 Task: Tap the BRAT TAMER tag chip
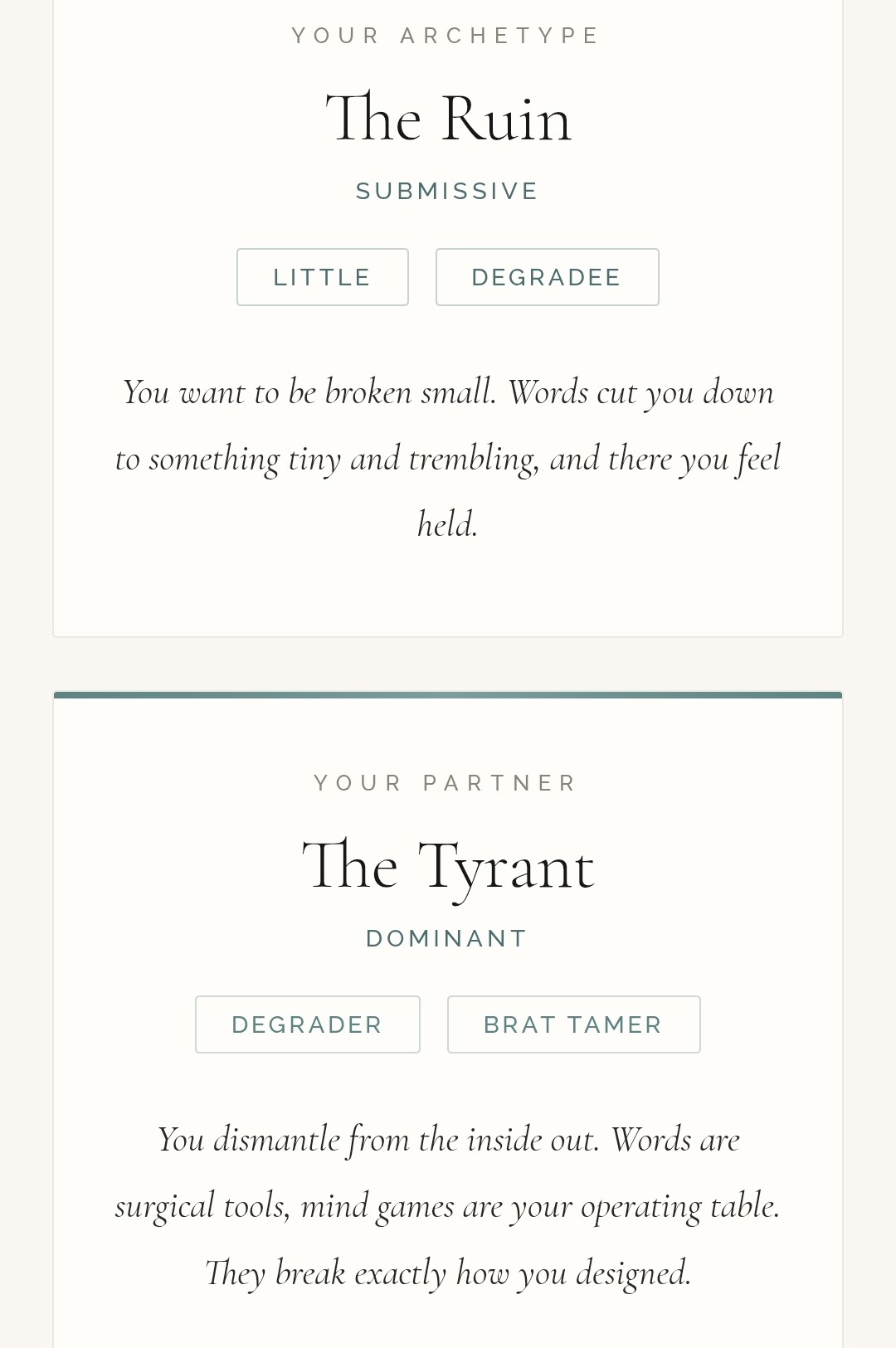click(x=573, y=1024)
